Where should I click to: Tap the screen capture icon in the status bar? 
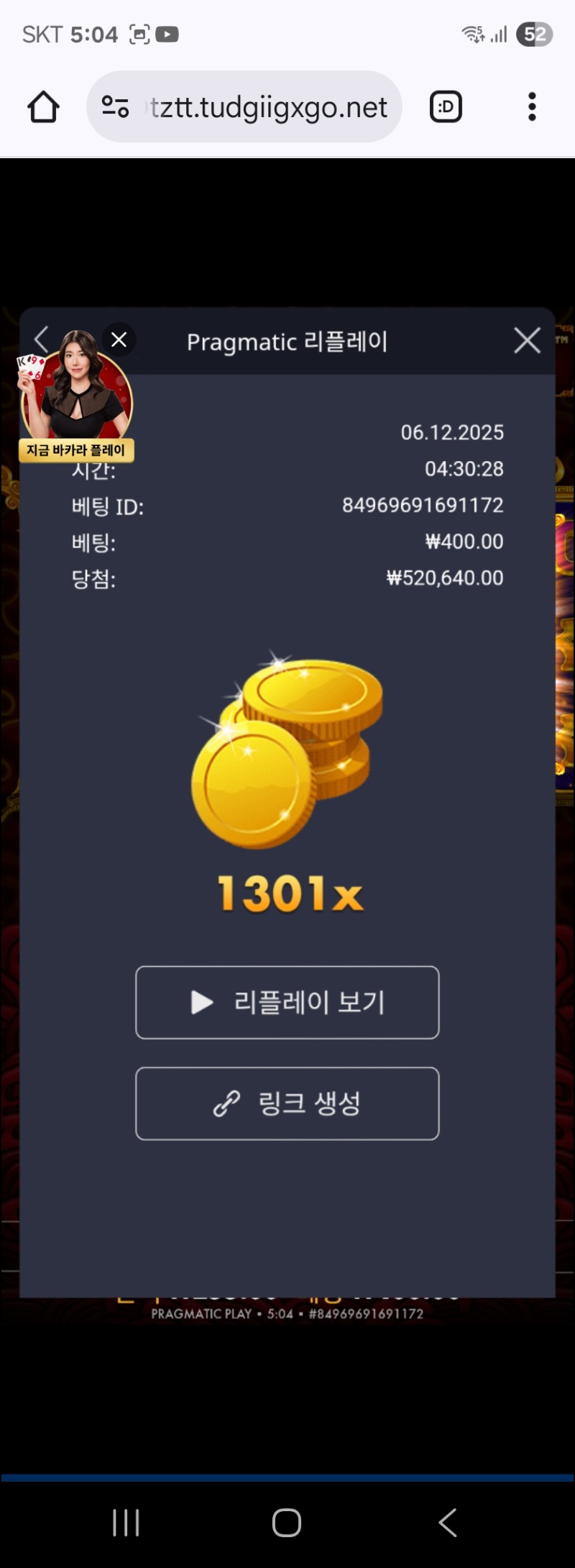(x=139, y=32)
